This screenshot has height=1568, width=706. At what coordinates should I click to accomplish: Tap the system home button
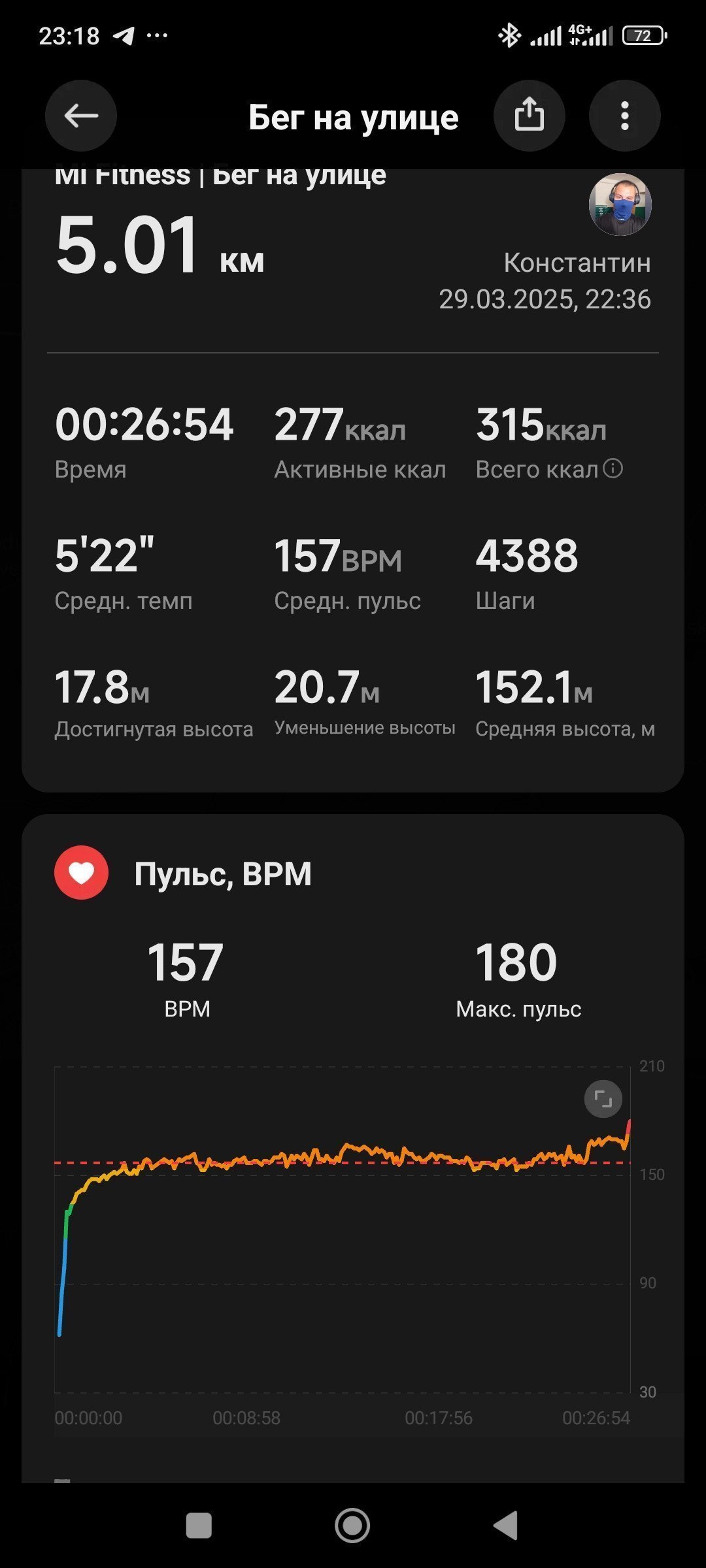pos(352,1526)
